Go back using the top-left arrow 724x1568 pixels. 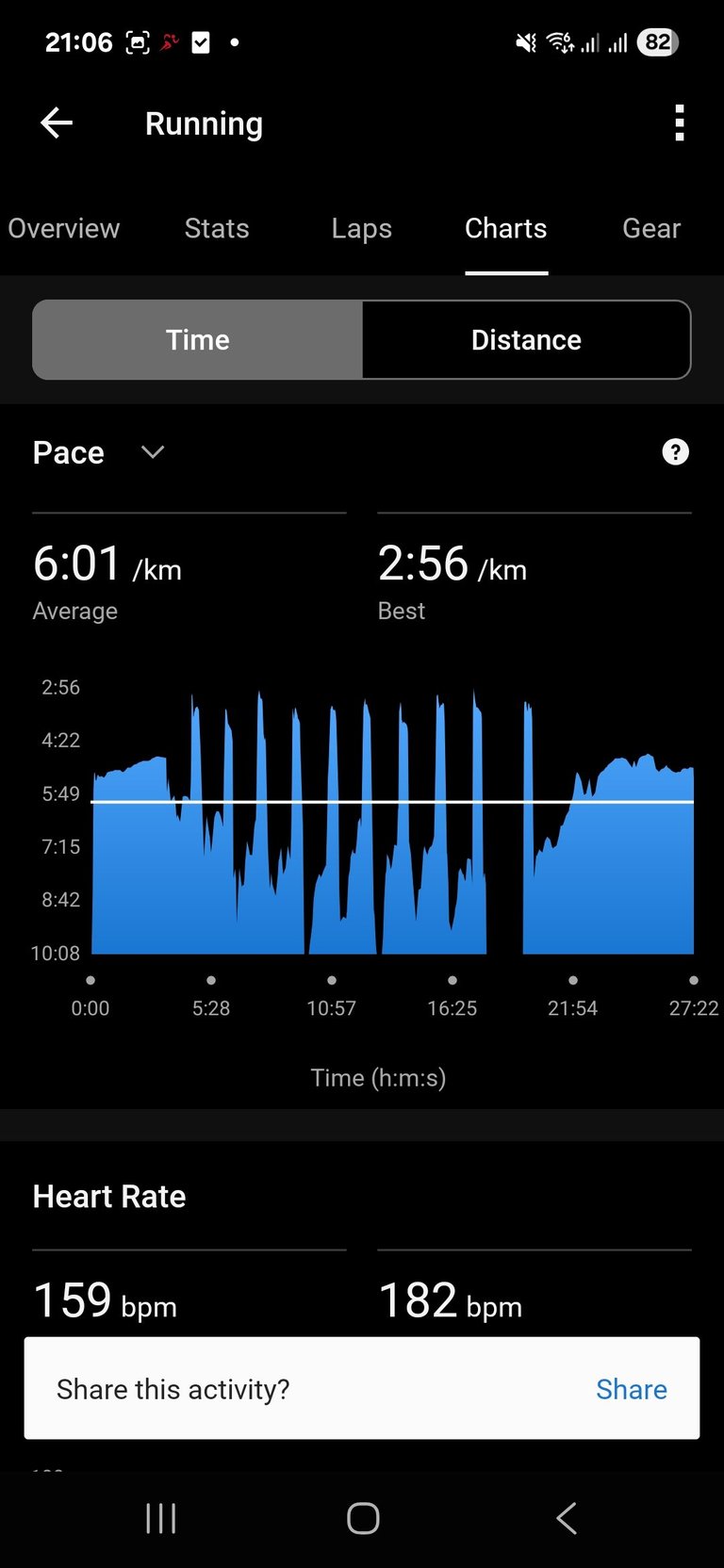point(57,123)
